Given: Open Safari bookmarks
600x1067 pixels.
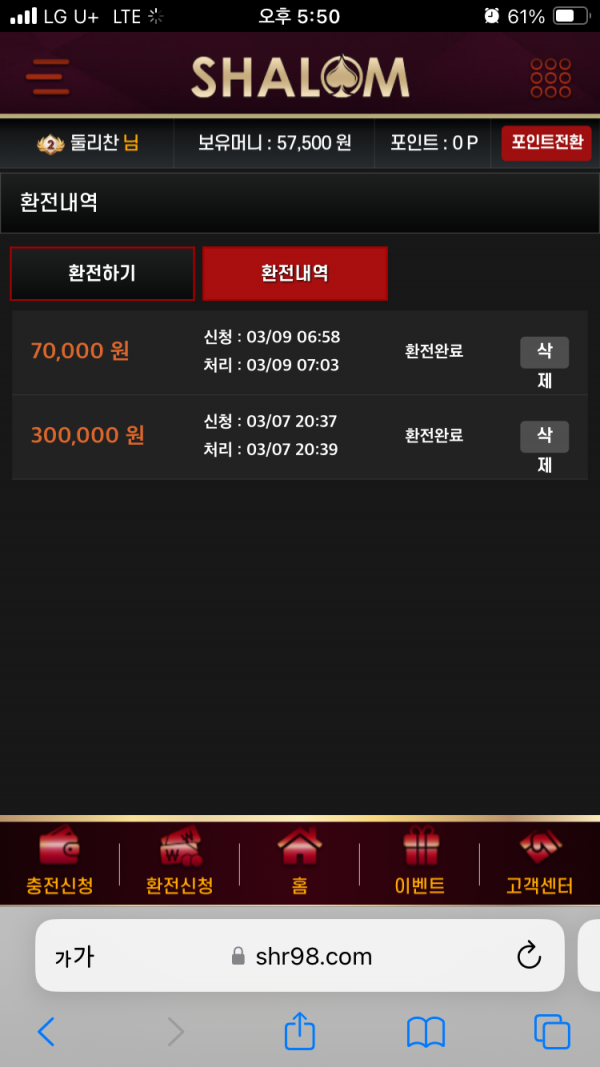Looking at the screenshot, I should coord(426,1031).
